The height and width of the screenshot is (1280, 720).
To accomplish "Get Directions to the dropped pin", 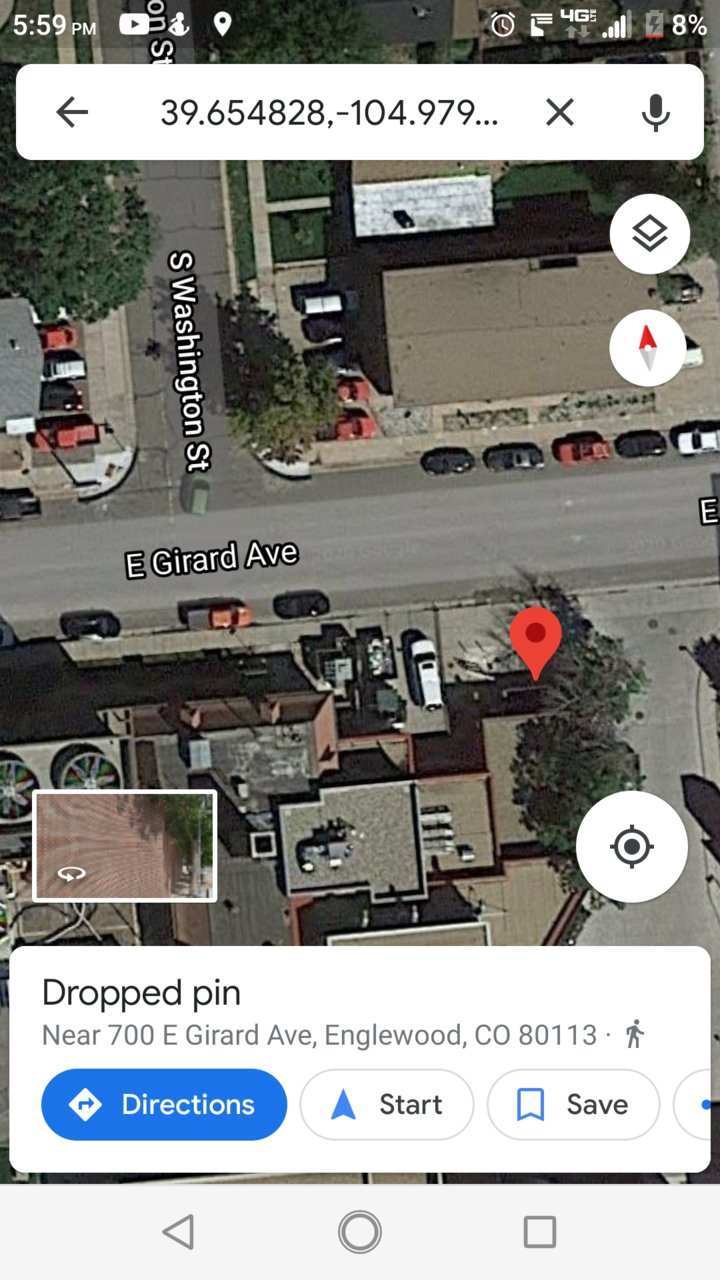I will (x=164, y=1104).
